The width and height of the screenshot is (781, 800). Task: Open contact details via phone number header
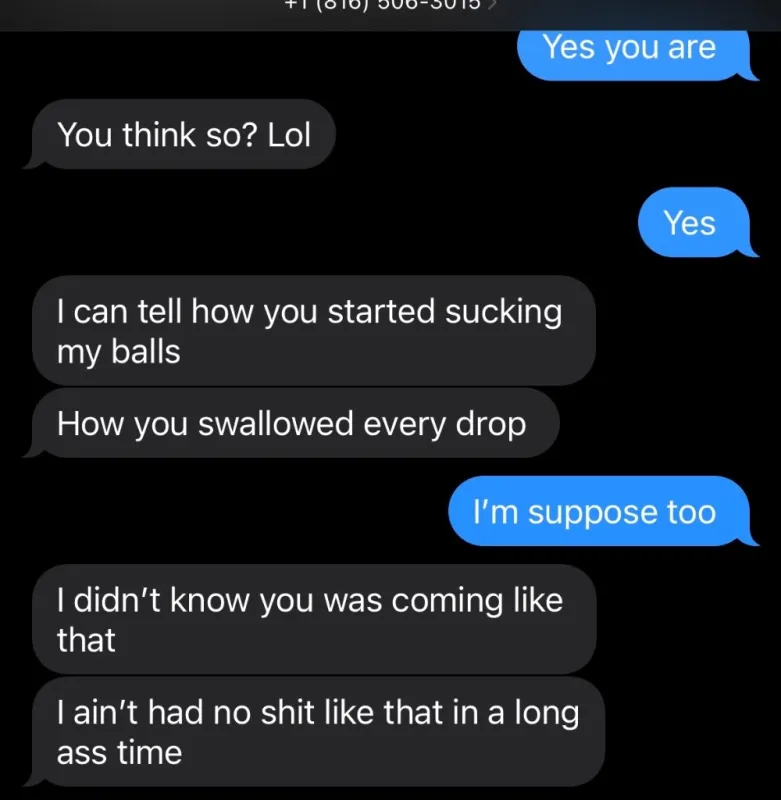click(x=389, y=5)
